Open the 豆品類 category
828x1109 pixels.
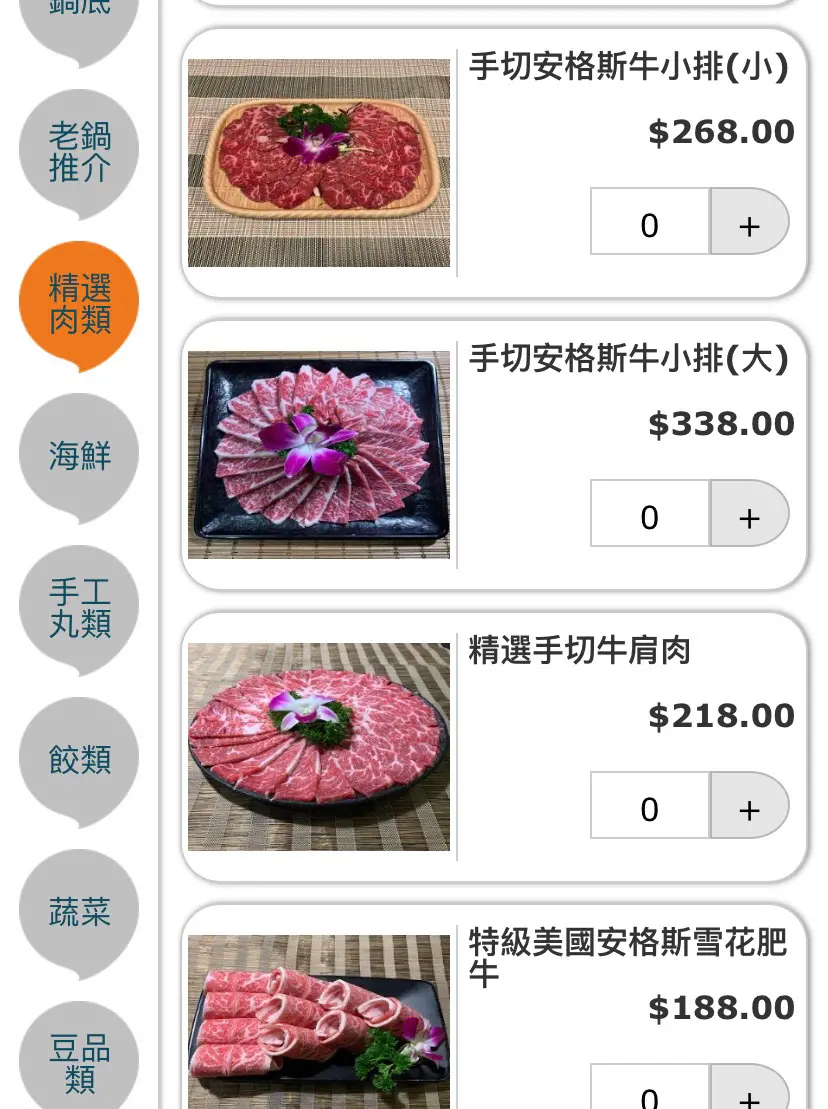79,1062
